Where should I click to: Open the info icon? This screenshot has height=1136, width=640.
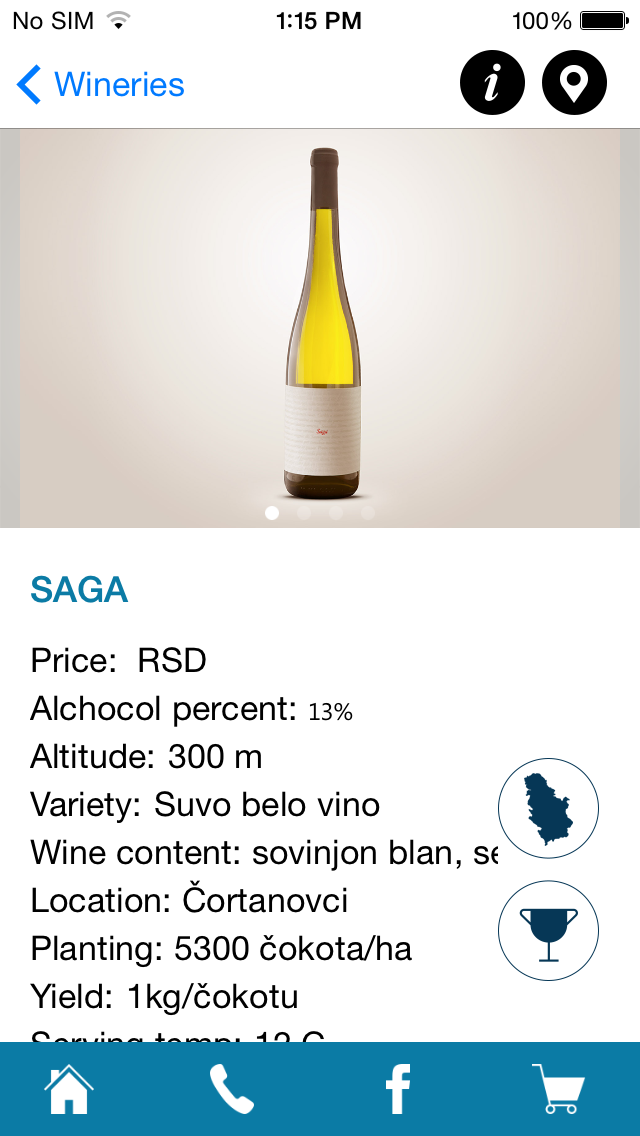(x=492, y=85)
